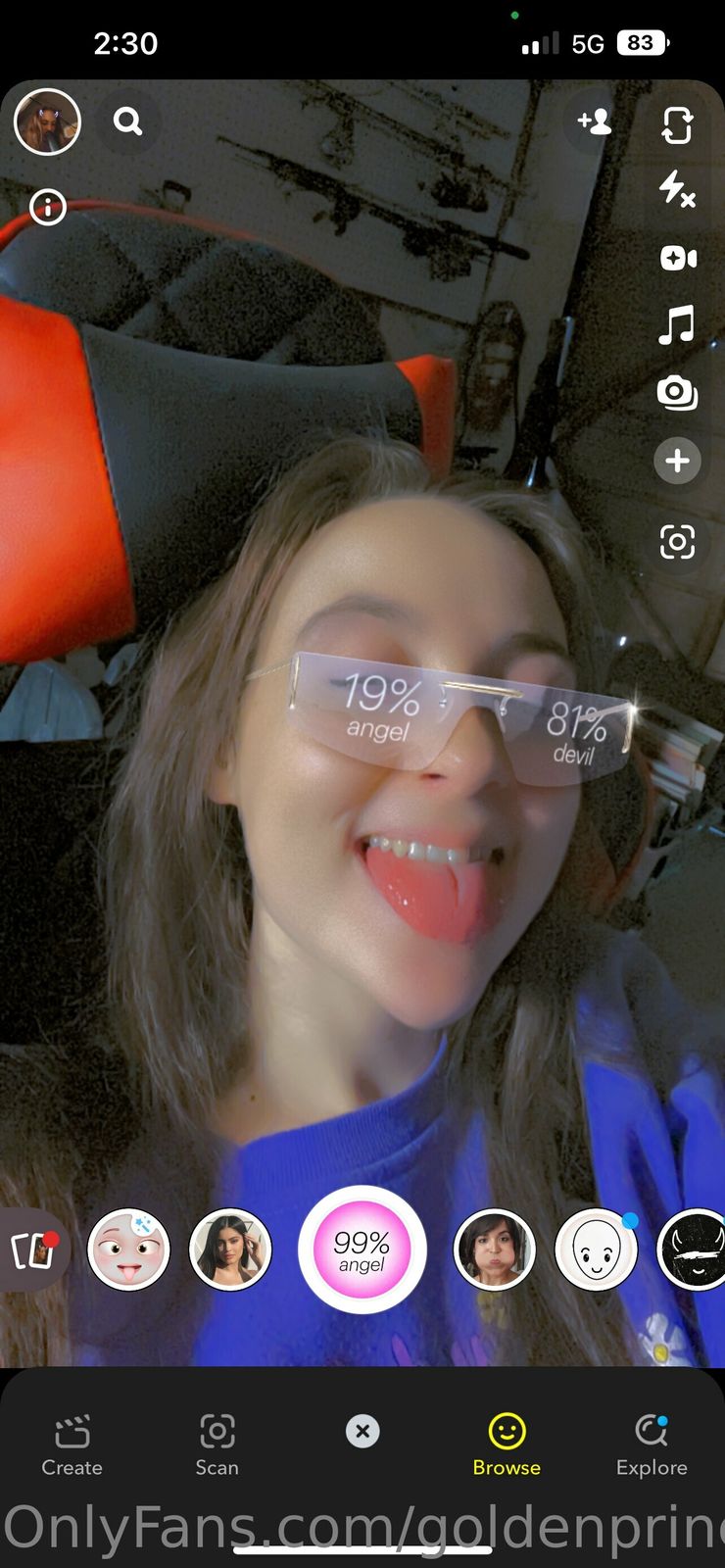Close the lens carousel
This screenshot has width=725, height=1568.
click(x=362, y=1431)
